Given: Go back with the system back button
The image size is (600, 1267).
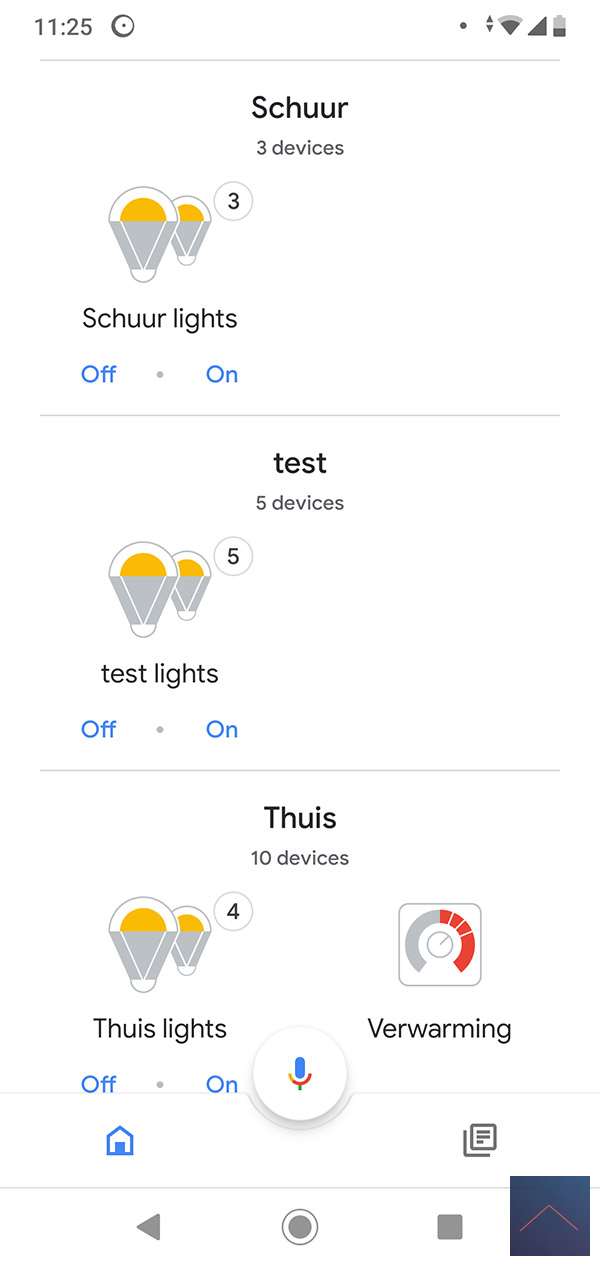Looking at the screenshot, I should 149,1226.
